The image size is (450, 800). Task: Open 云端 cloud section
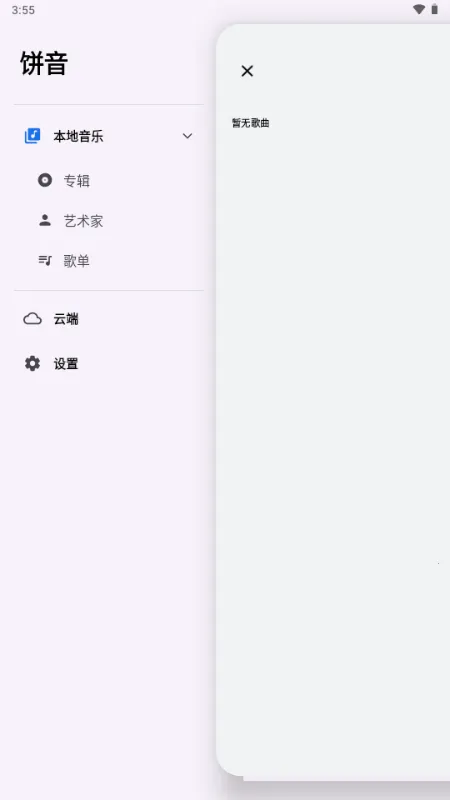pos(109,319)
